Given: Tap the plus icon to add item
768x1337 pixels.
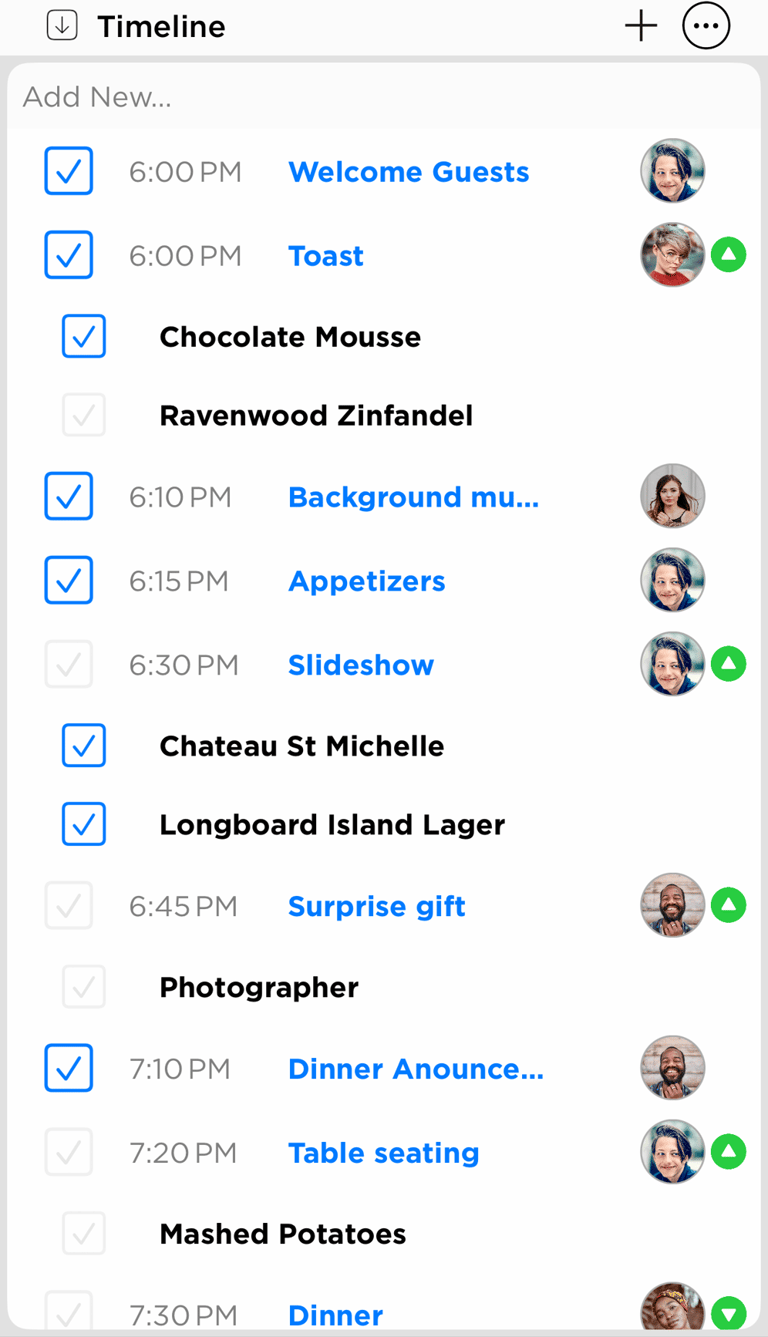Looking at the screenshot, I should tap(641, 26).
